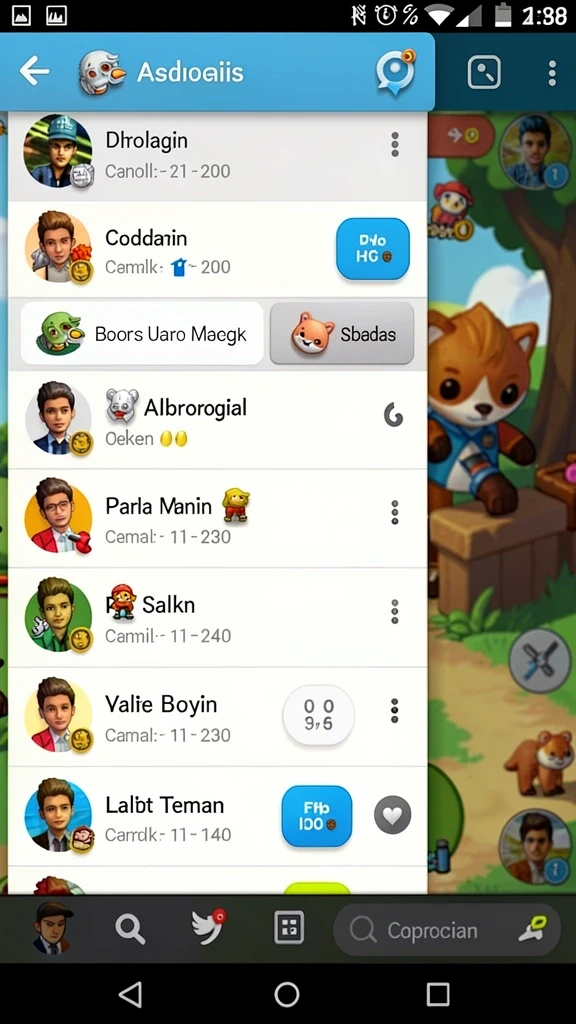Tap the blue button in Coddanin's row

click(x=373, y=249)
